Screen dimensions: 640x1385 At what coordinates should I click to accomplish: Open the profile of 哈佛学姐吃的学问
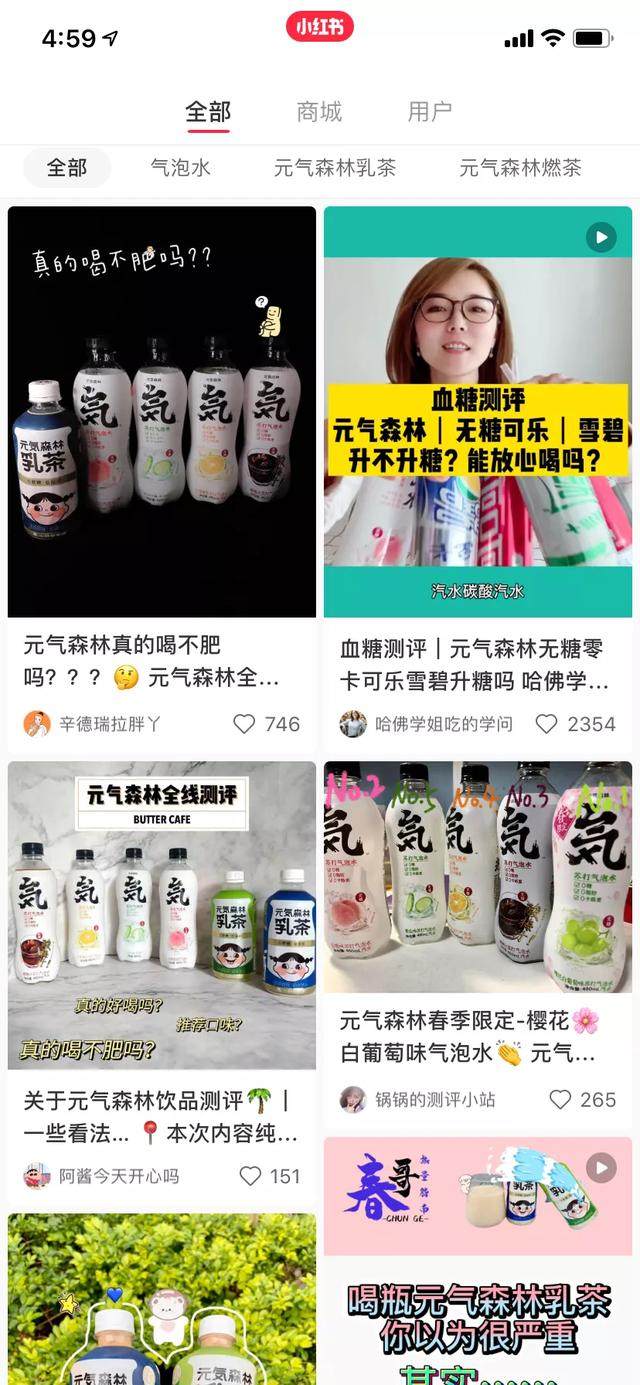click(x=428, y=724)
